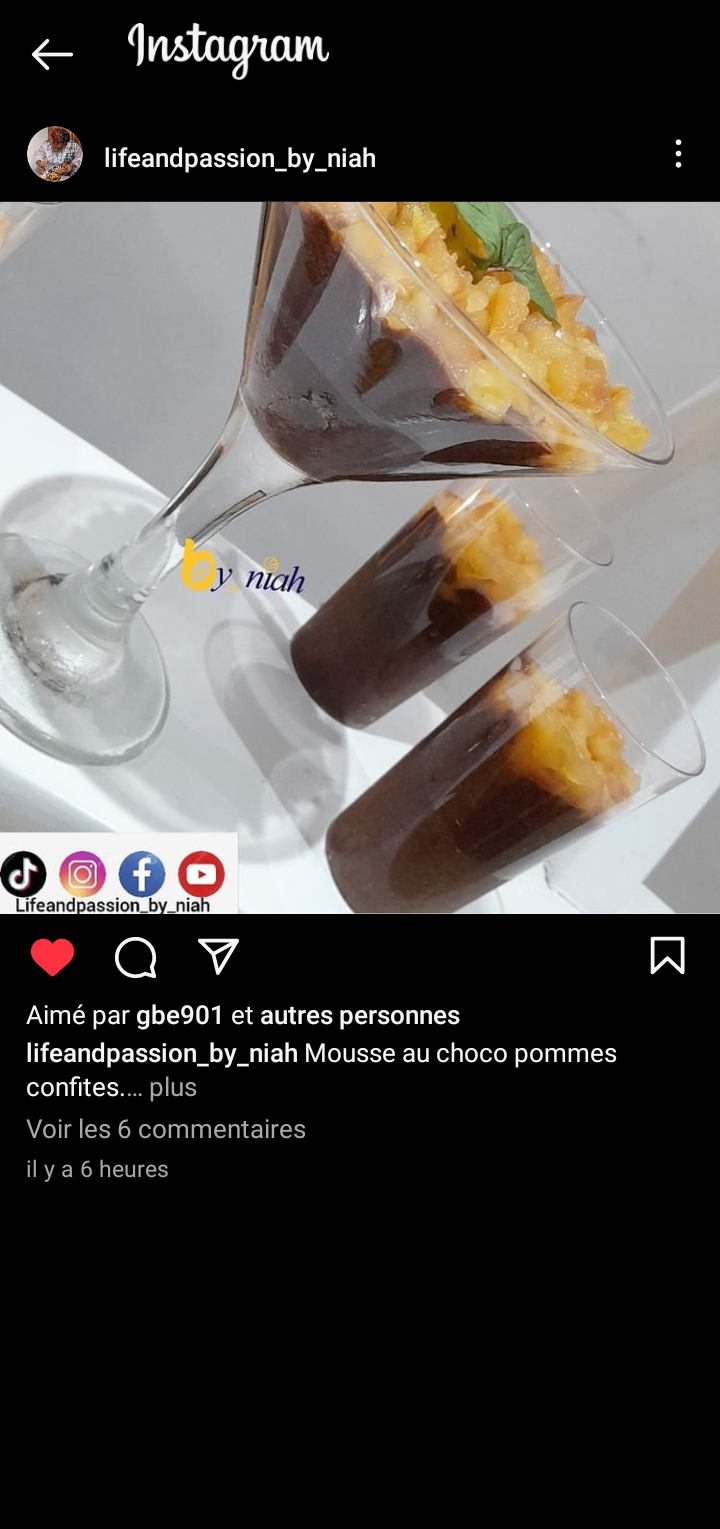Unlike the post with the red heart

coord(53,957)
